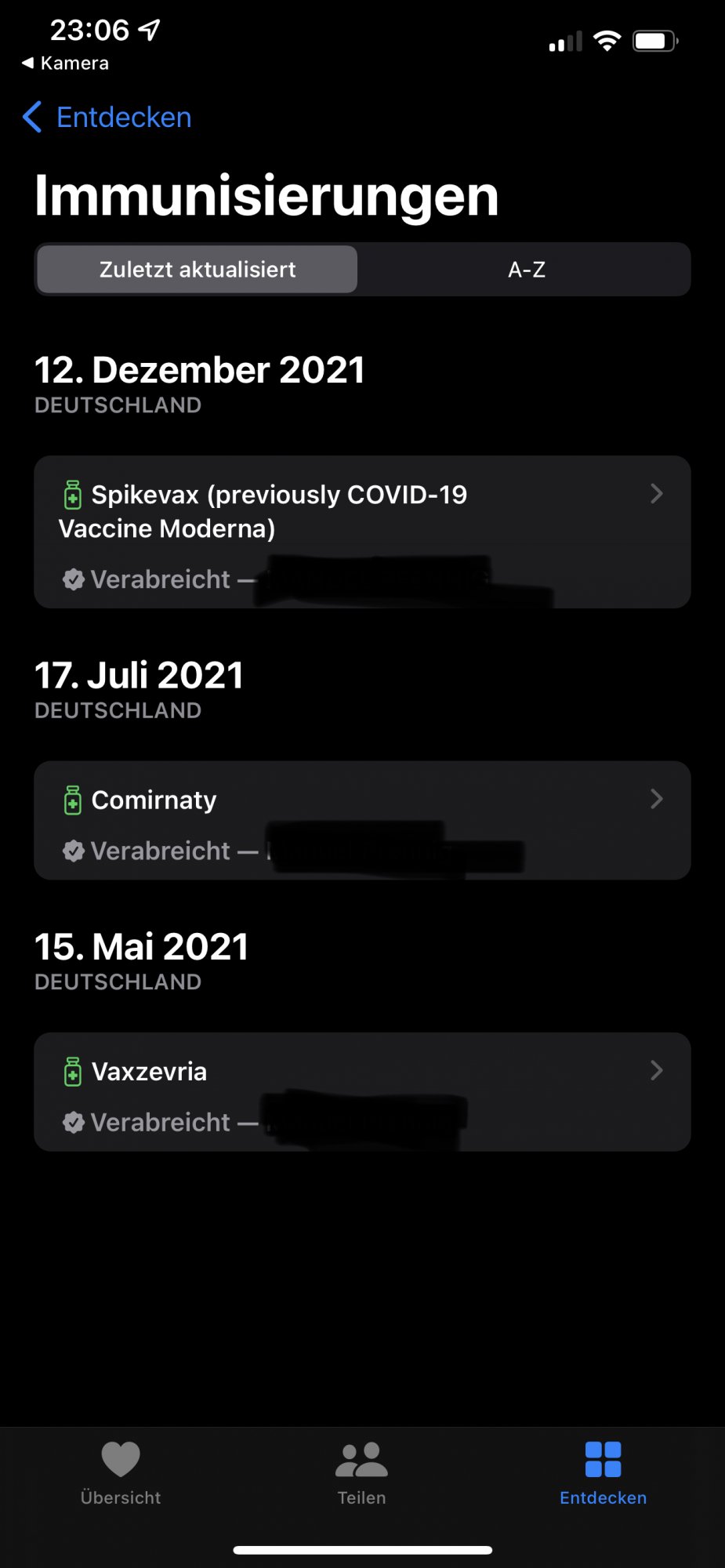Open the Spikevax vaccine record
Image resolution: width=725 pixels, height=1568 pixels.
(x=362, y=531)
